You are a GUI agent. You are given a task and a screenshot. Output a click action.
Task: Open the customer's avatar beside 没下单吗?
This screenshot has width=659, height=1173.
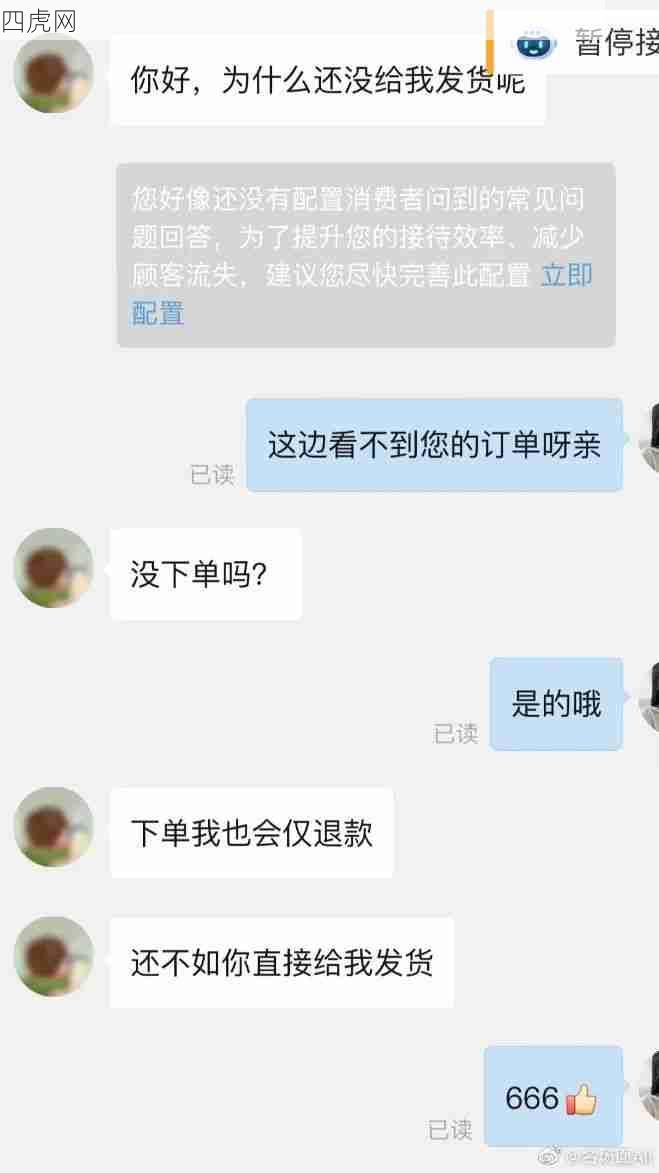click(53, 568)
